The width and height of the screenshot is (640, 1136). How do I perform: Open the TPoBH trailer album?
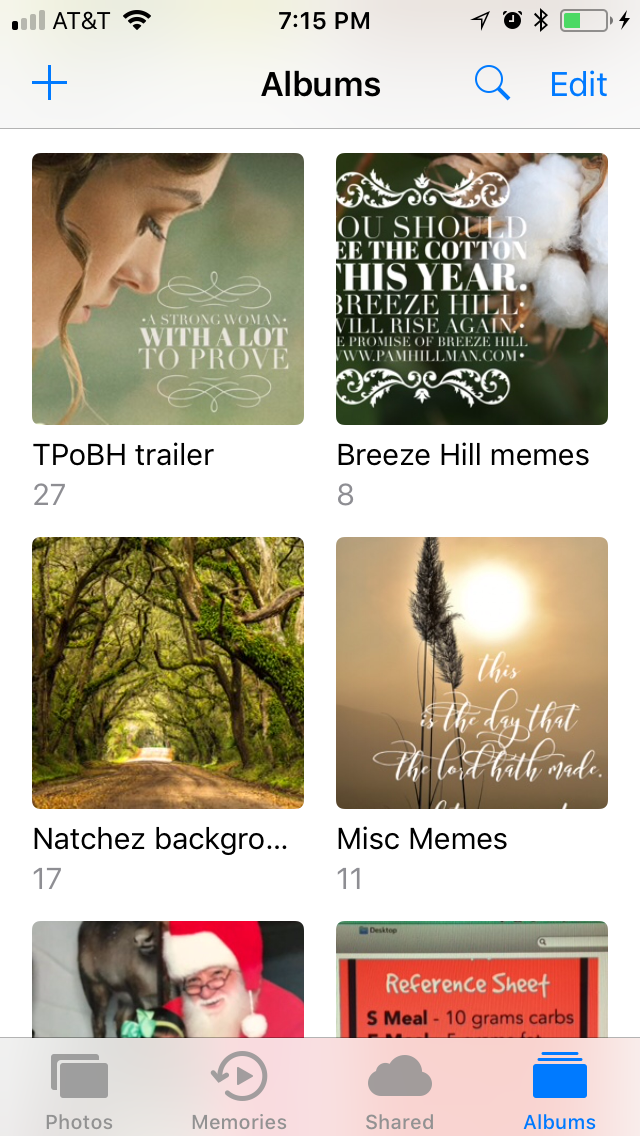pyautogui.click(x=168, y=289)
